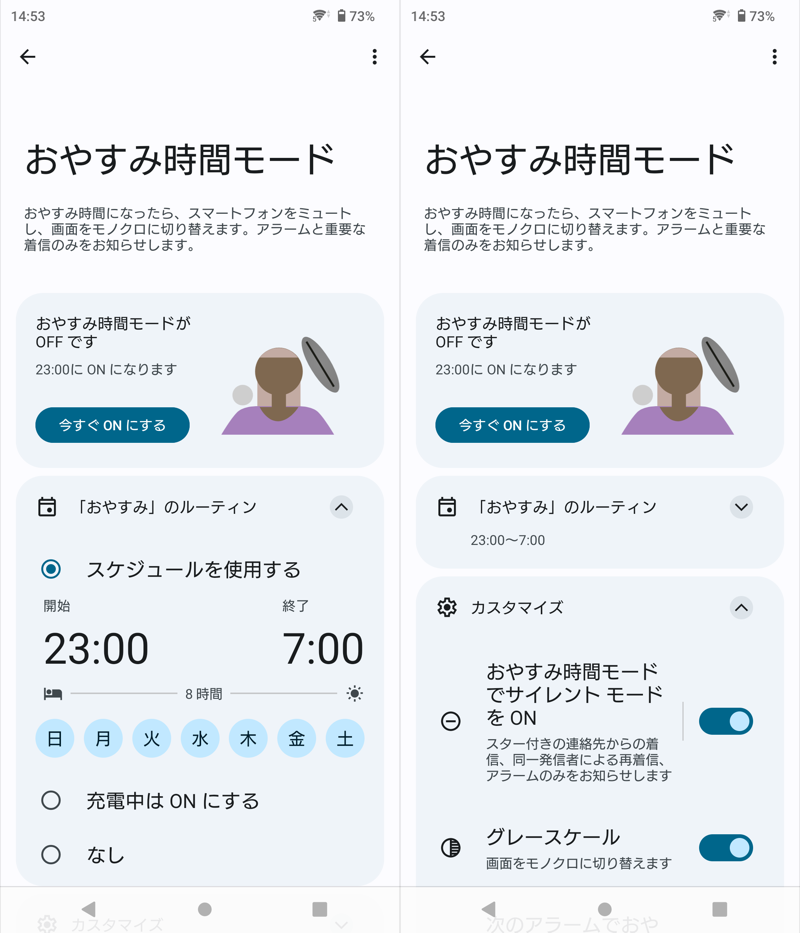Image resolution: width=800 pixels, height=933 pixels.
Task: Open おやすみ時間モードでサイレント モードを ON settings
Action: click(574, 720)
